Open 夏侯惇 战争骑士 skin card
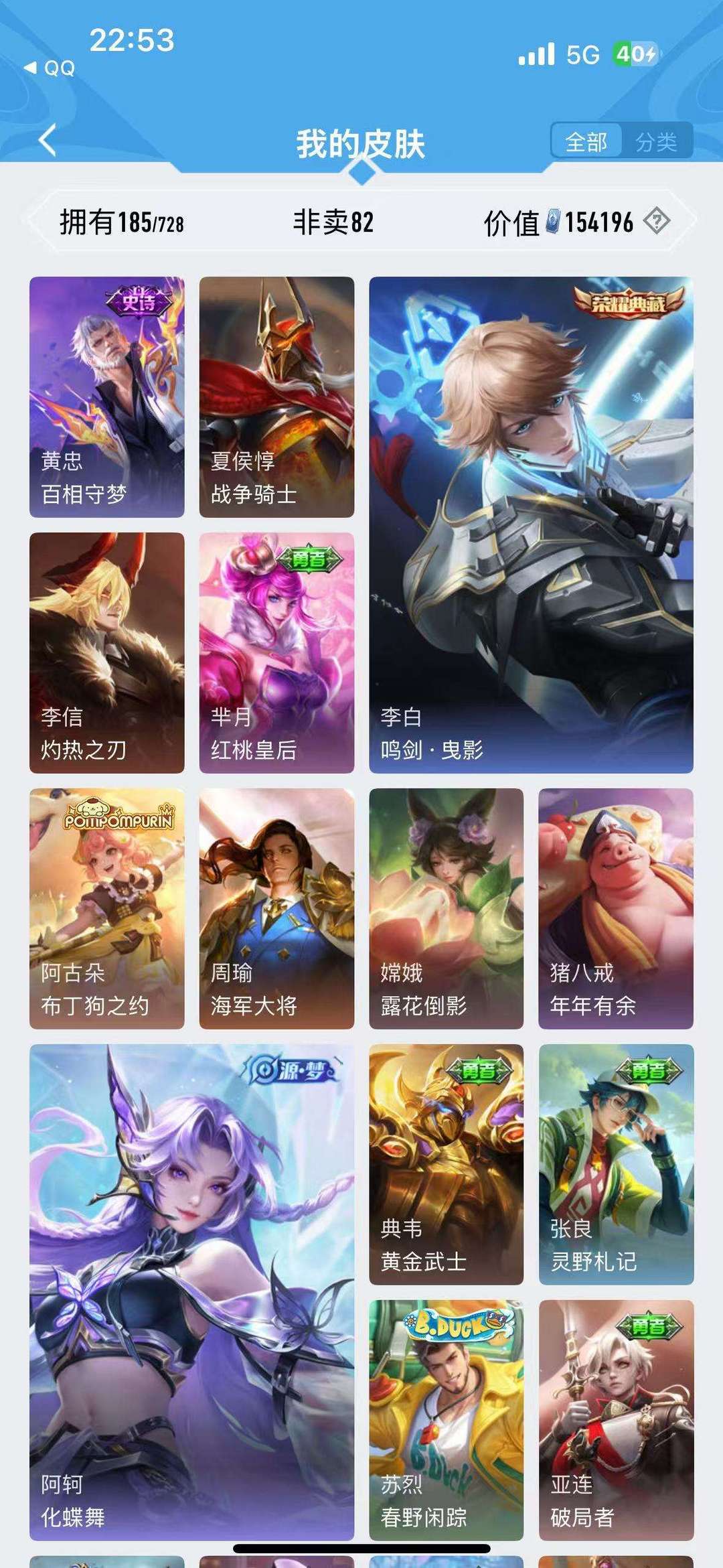 tap(276, 397)
